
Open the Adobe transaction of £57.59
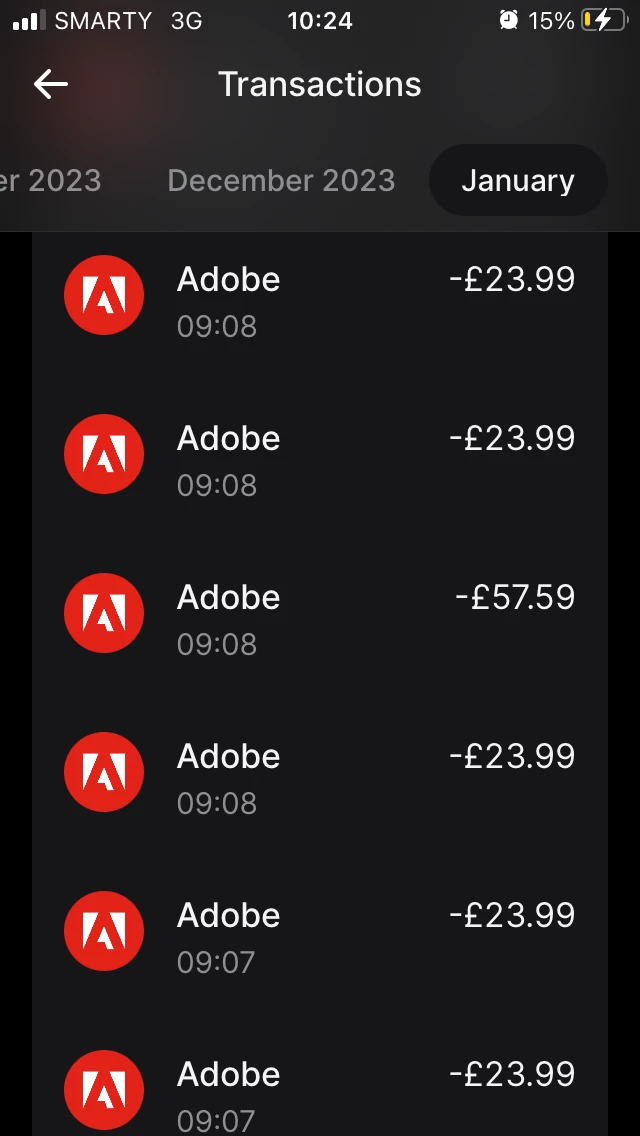click(320, 614)
